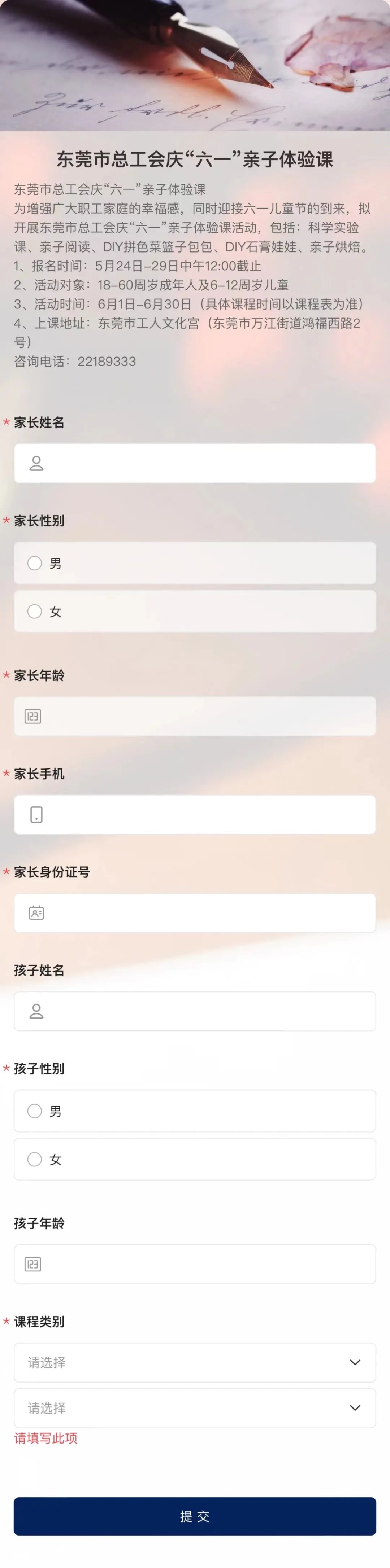Enter the 家长手机 phone field
Viewport: 390px width, 1568px height.
(195, 814)
